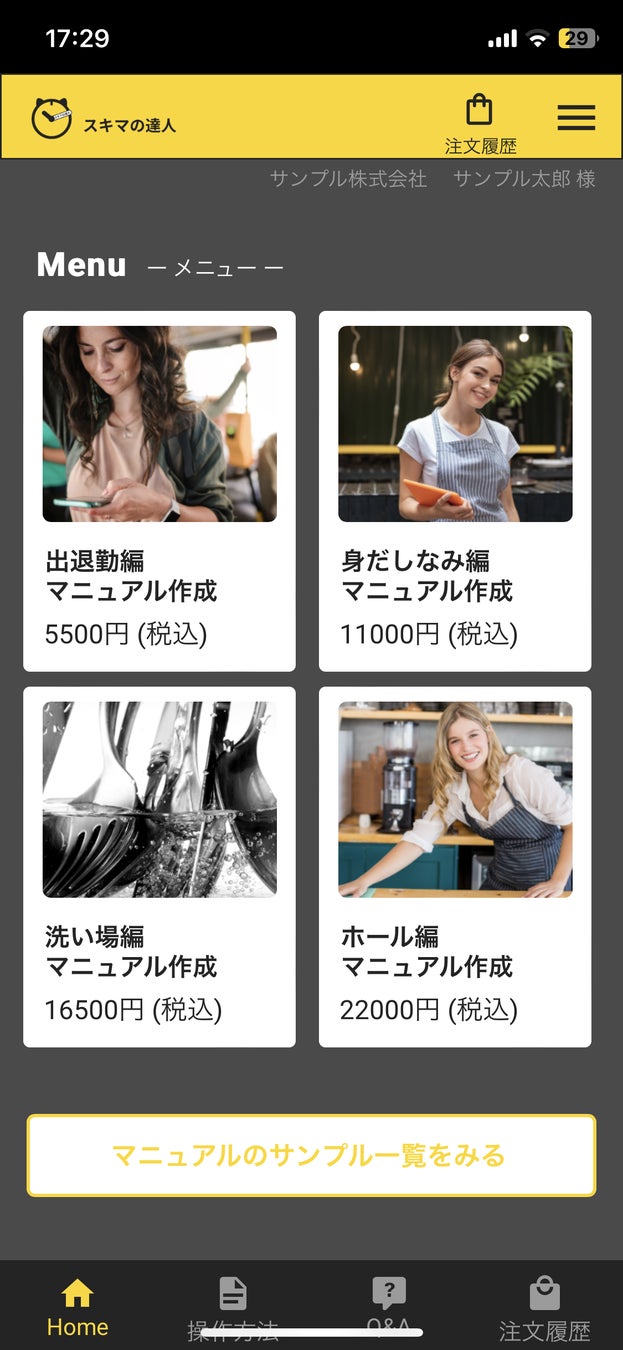This screenshot has width=623, height=1350.
Task: View the 洗い場編 マニュアル作成 card
Action: [x=159, y=866]
